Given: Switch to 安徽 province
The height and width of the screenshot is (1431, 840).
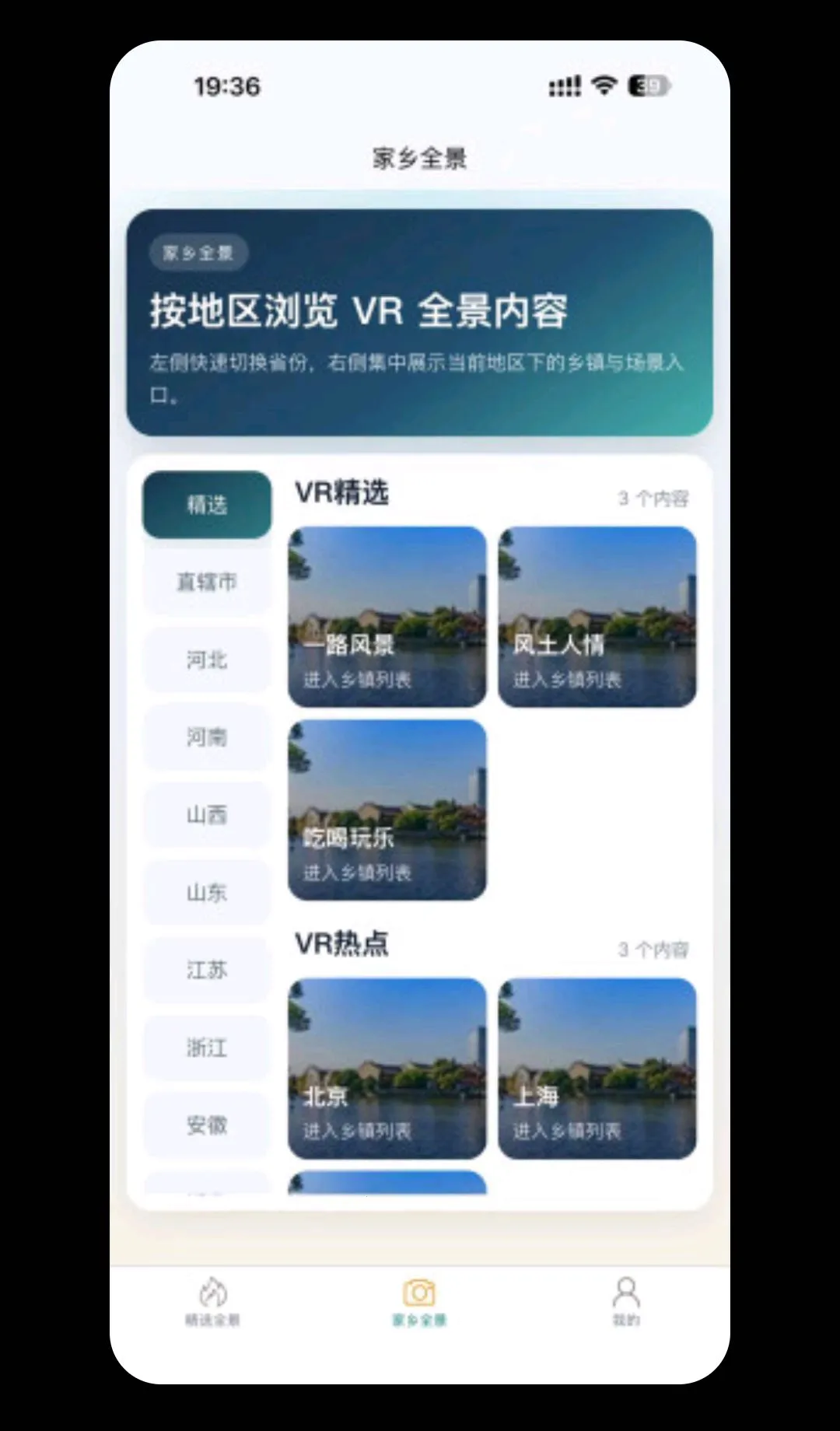Looking at the screenshot, I should pos(207,1125).
